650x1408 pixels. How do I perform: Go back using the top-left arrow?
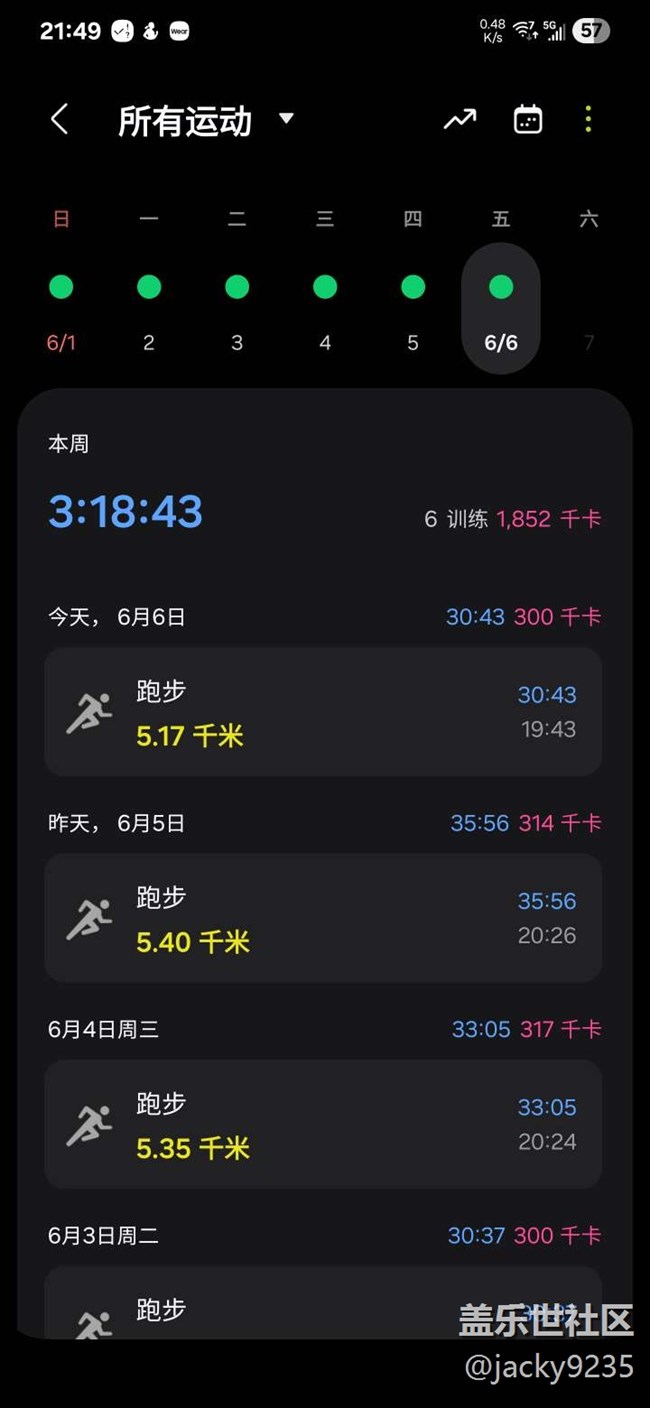click(60, 120)
